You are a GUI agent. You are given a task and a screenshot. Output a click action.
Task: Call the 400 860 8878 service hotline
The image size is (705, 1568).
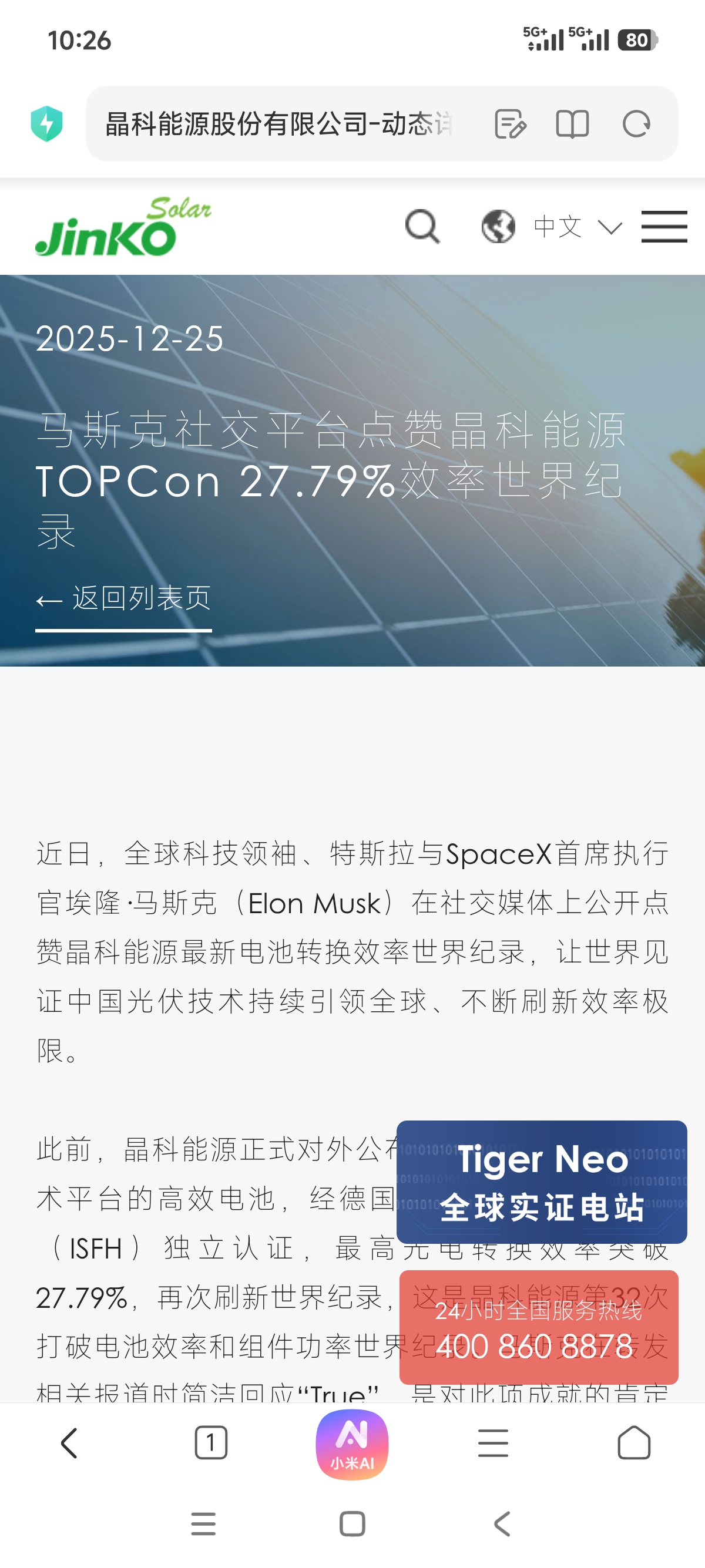coord(538,1328)
